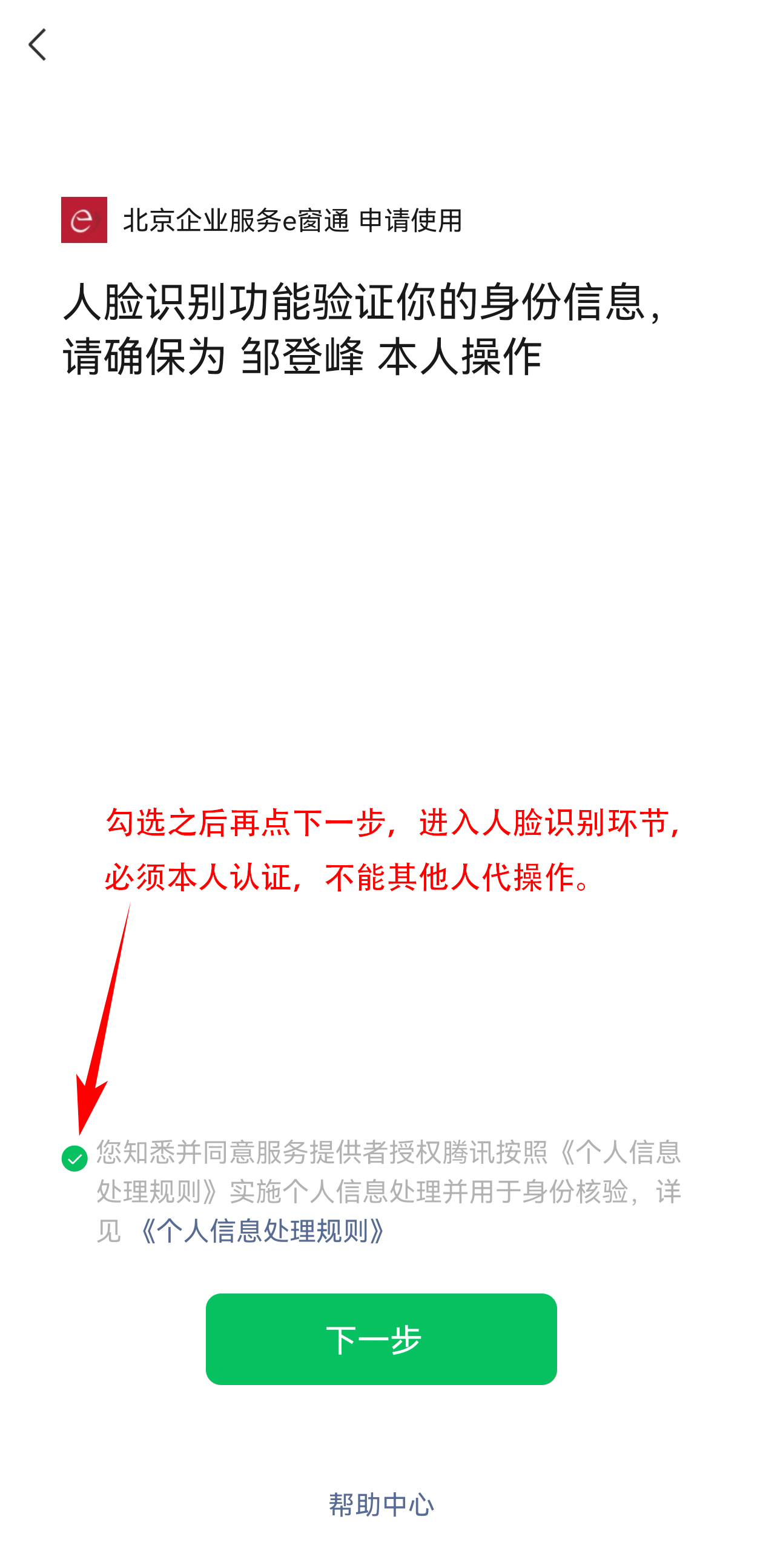Tap the green 下一步 button

click(x=381, y=1339)
